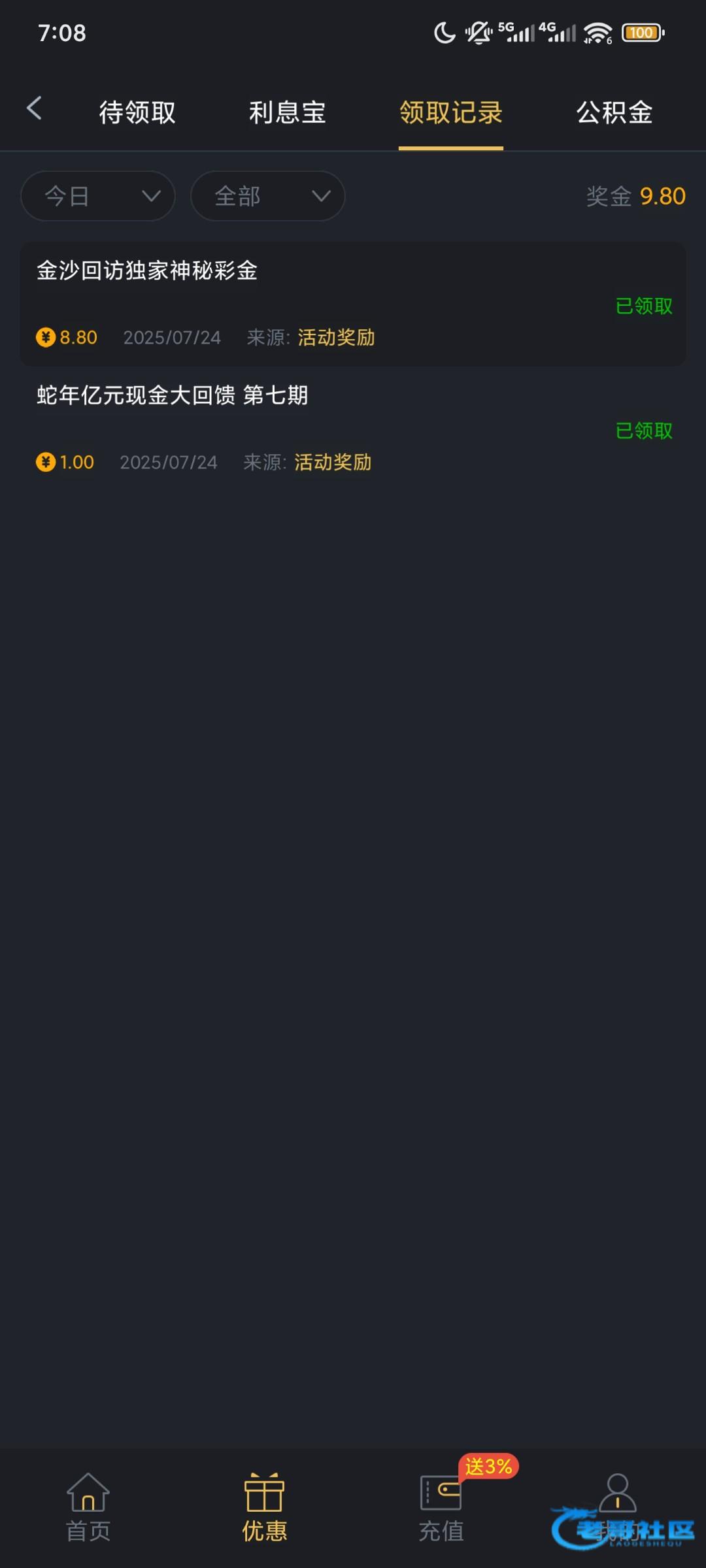Open the 金沙回访独家神秘彩金 record

pos(353,304)
